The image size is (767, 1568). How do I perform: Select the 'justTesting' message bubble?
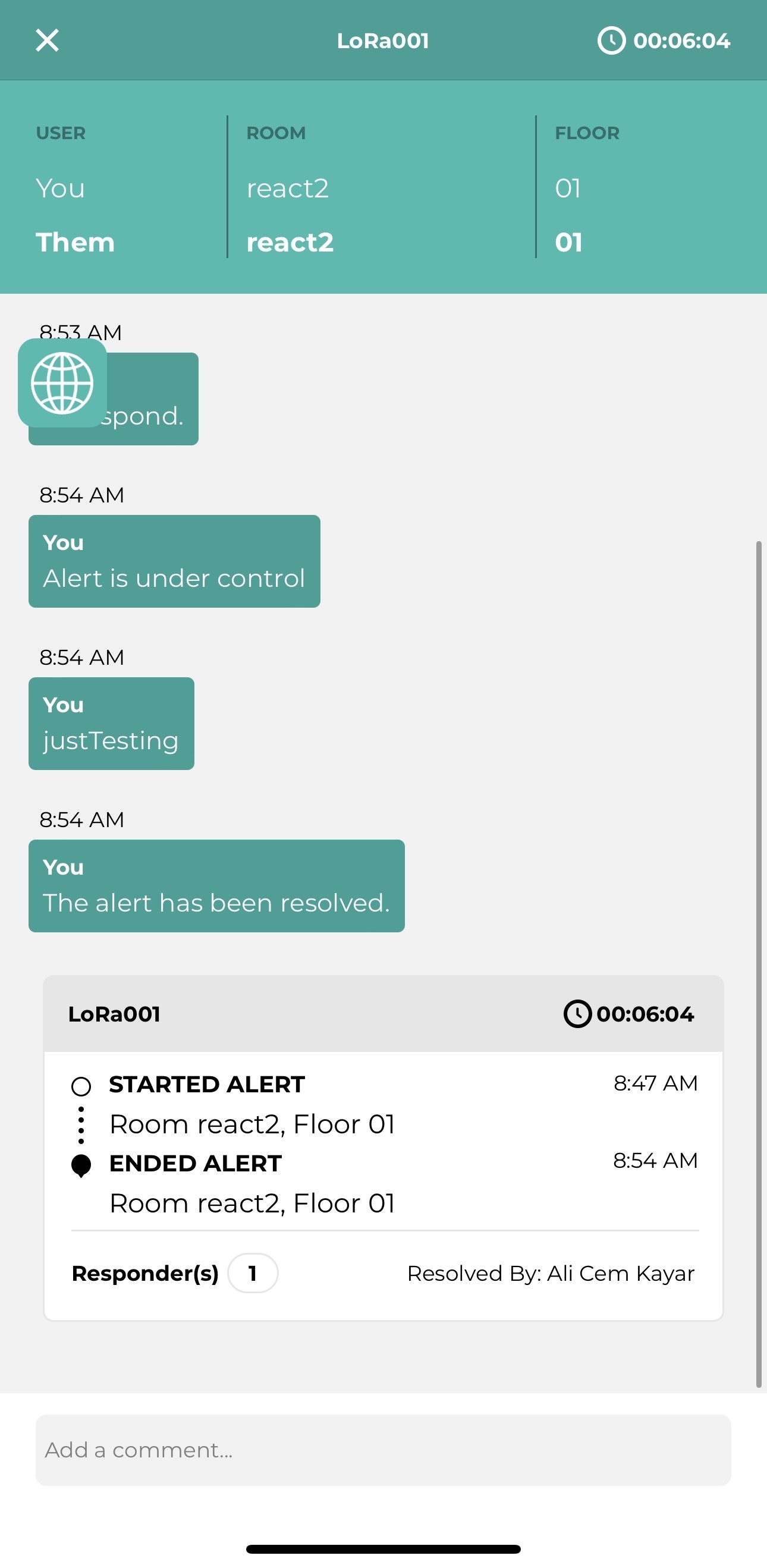coord(111,723)
